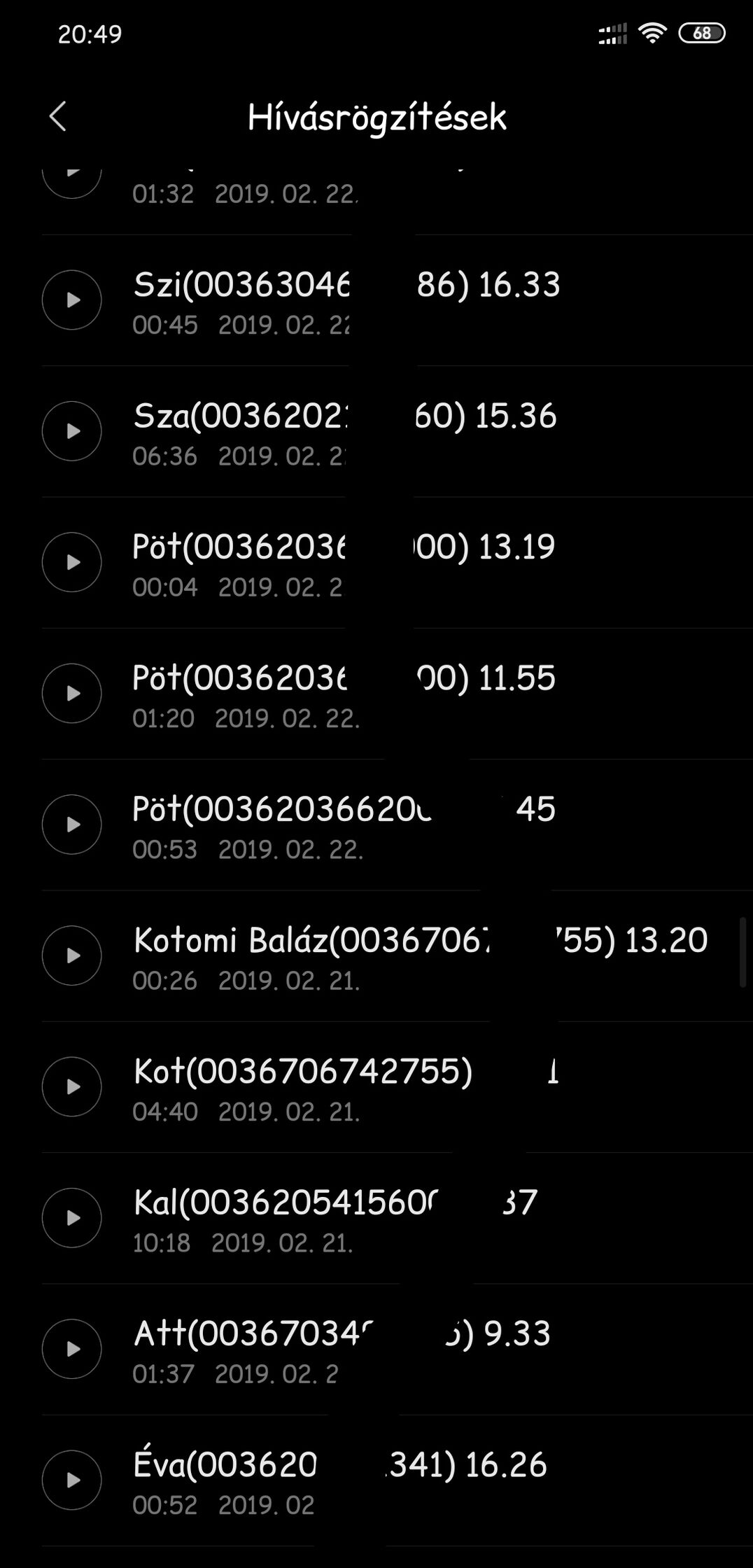753x1568 pixels.
Task: Play the Kal recording lasting 10:18
Action: [72, 1218]
